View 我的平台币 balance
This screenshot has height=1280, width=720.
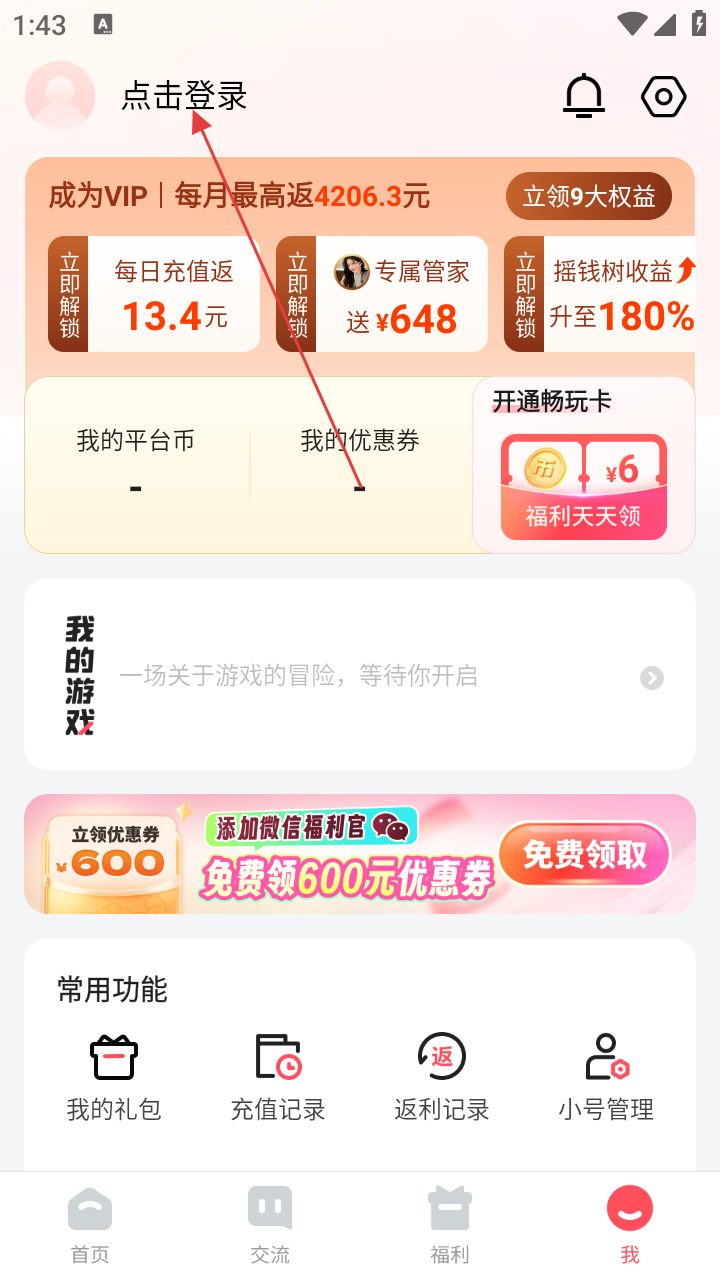(x=136, y=462)
